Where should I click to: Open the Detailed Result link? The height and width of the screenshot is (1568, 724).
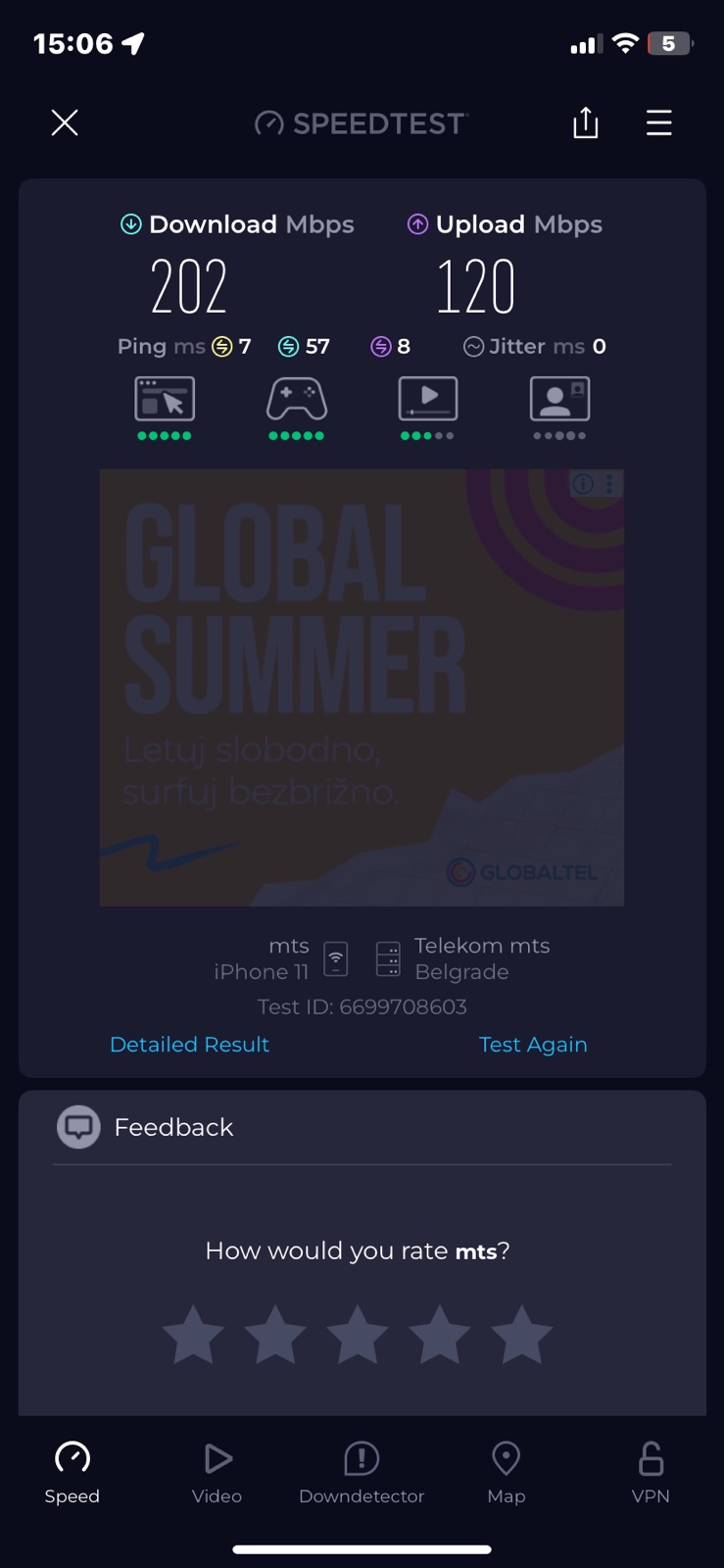click(x=189, y=1045)
